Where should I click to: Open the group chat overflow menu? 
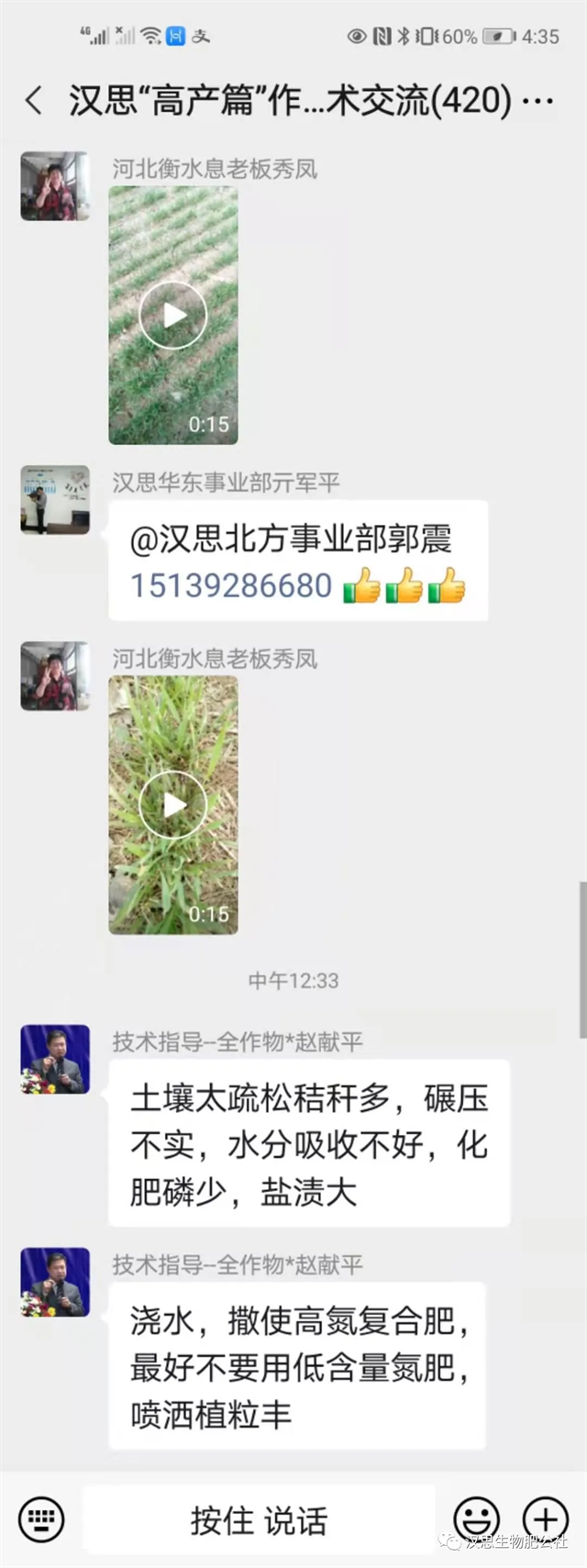coord(538,101)
